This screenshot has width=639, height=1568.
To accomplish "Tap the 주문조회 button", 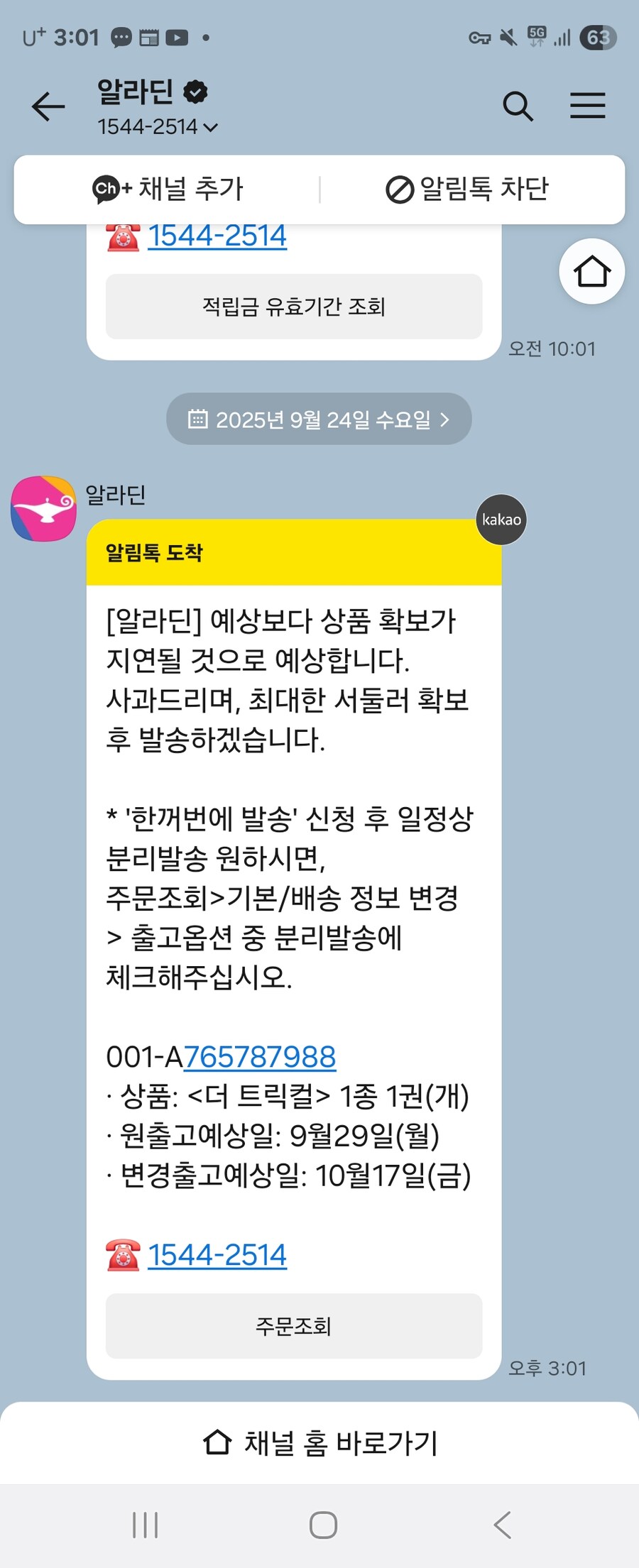I will click(294, 1326).
